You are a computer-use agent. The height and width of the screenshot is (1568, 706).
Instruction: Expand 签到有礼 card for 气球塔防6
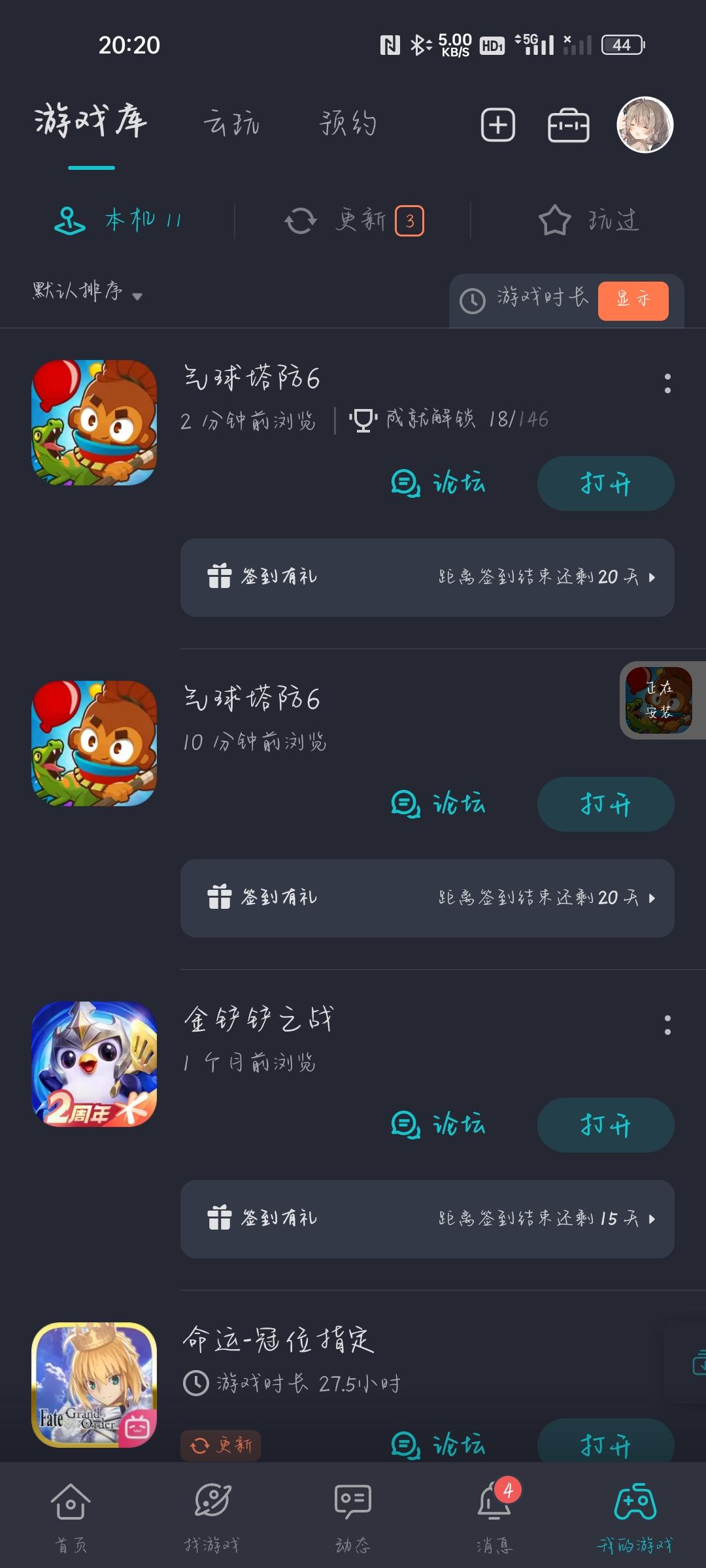pyautogui.click(x=426, y=578)
